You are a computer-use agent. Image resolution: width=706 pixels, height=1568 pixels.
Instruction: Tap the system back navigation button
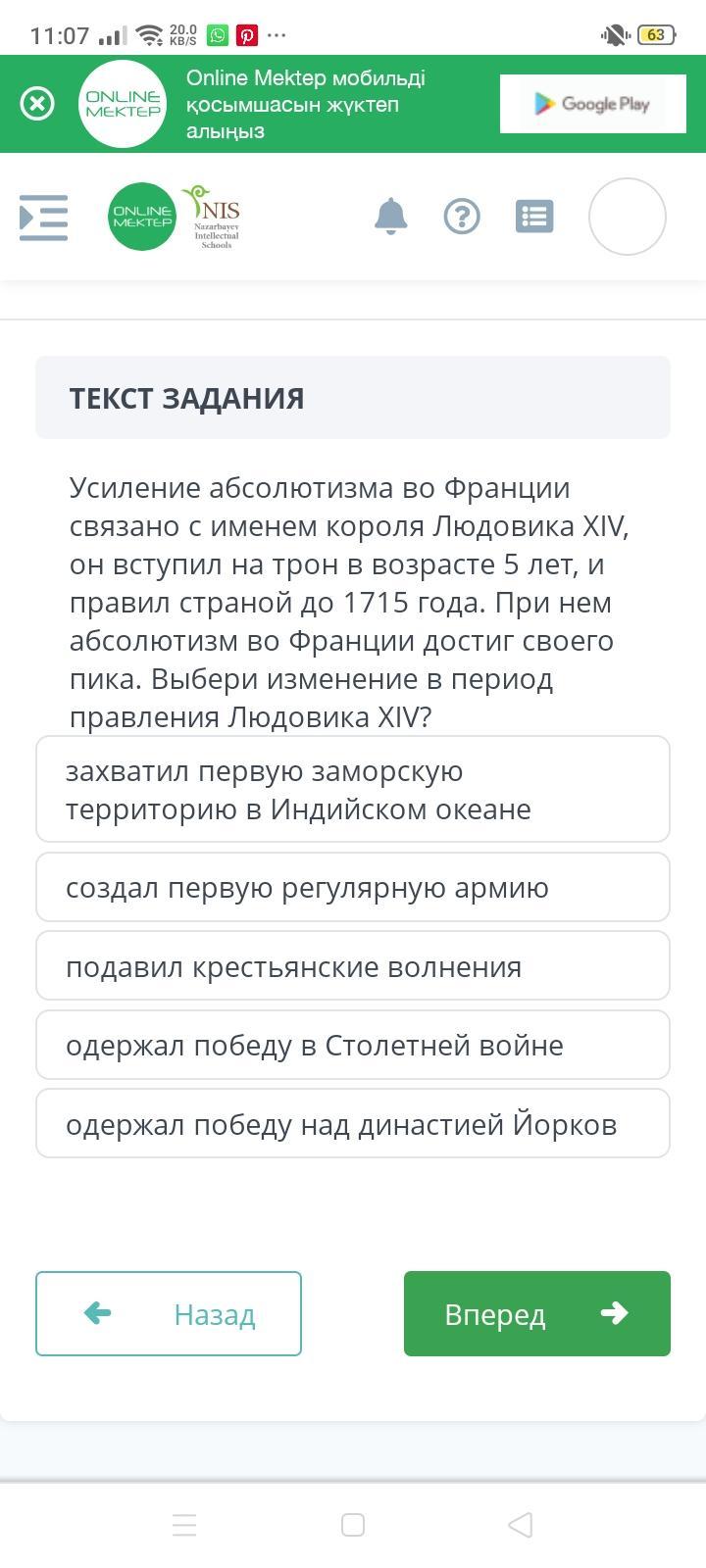click(x=521, y=1525)
